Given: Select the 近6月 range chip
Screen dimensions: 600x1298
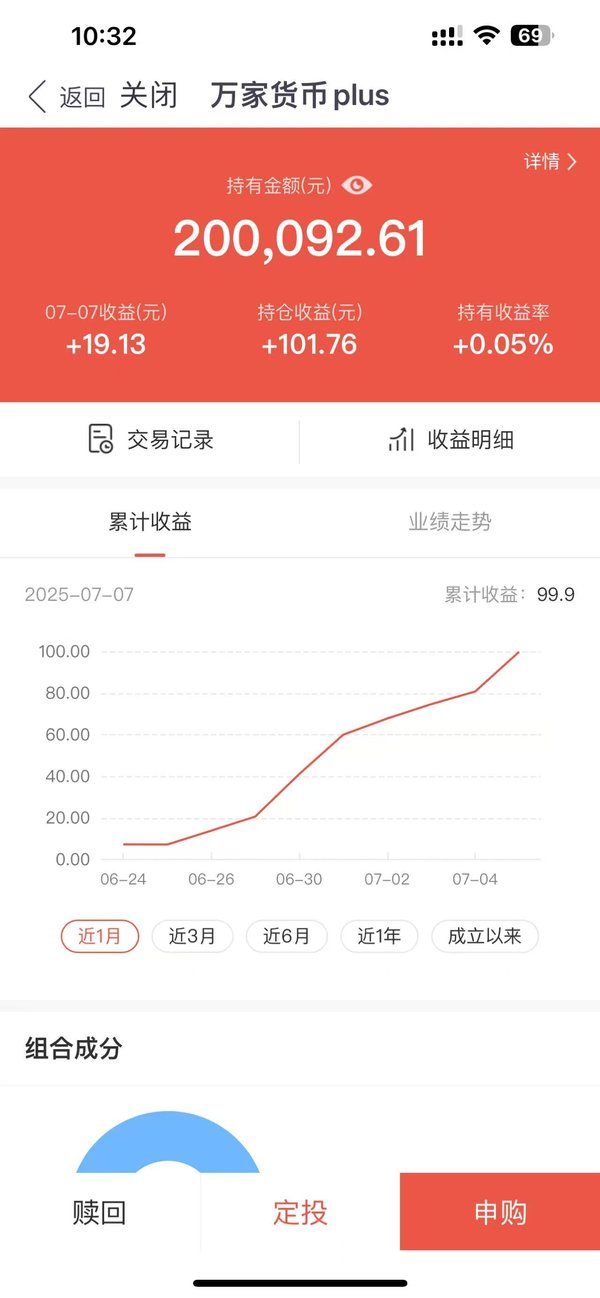Looking at the screenshot, I should point(287,937).
